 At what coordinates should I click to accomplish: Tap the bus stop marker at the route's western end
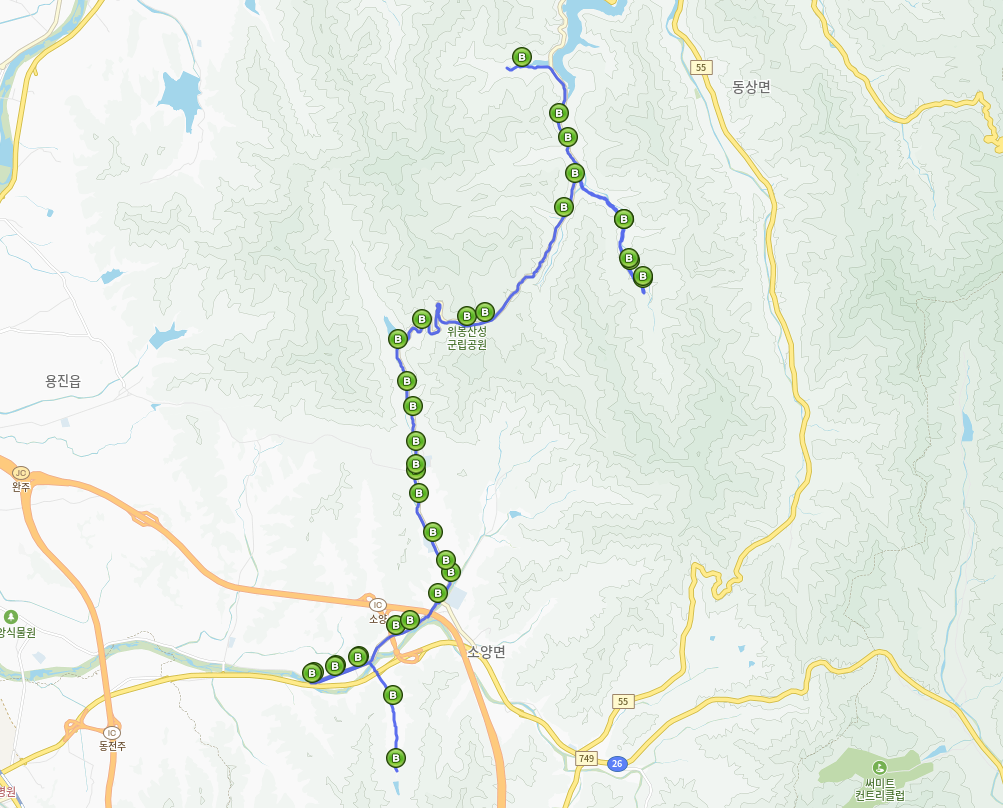pyautogui.click(x=312, y=673)
